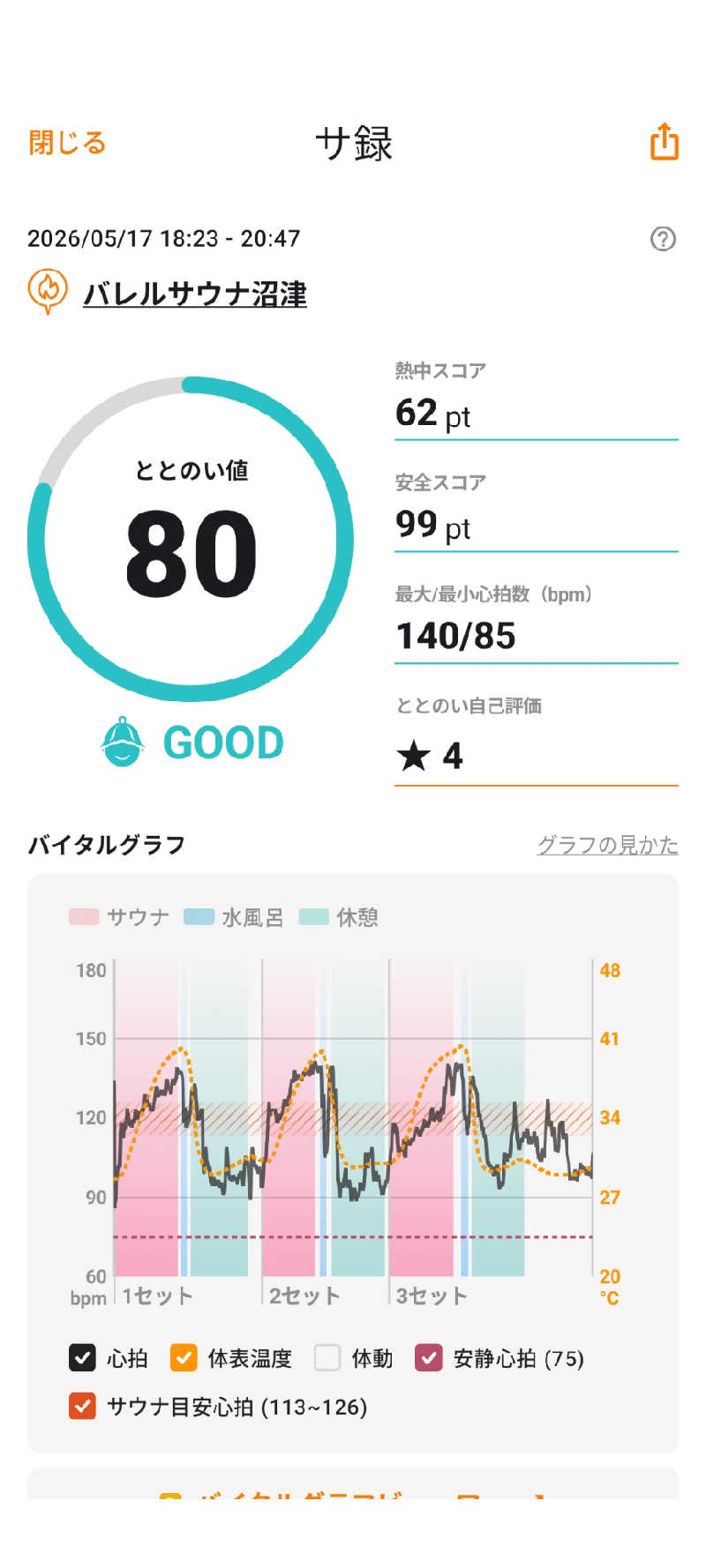The height and width of the screenshot is (1568, 706).
Task: Open the help question mark icon
Action: (663, 238)
